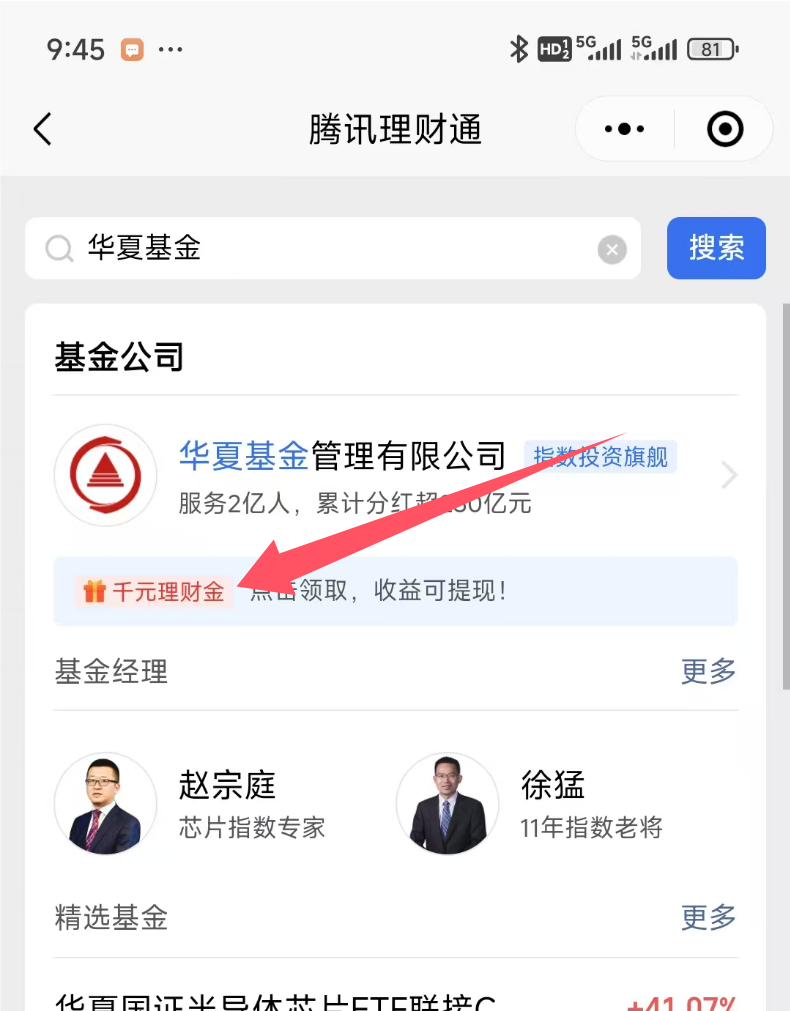Tap the search input field with 华夏基金
The image size is (790, 1011).
pos(300,248)
